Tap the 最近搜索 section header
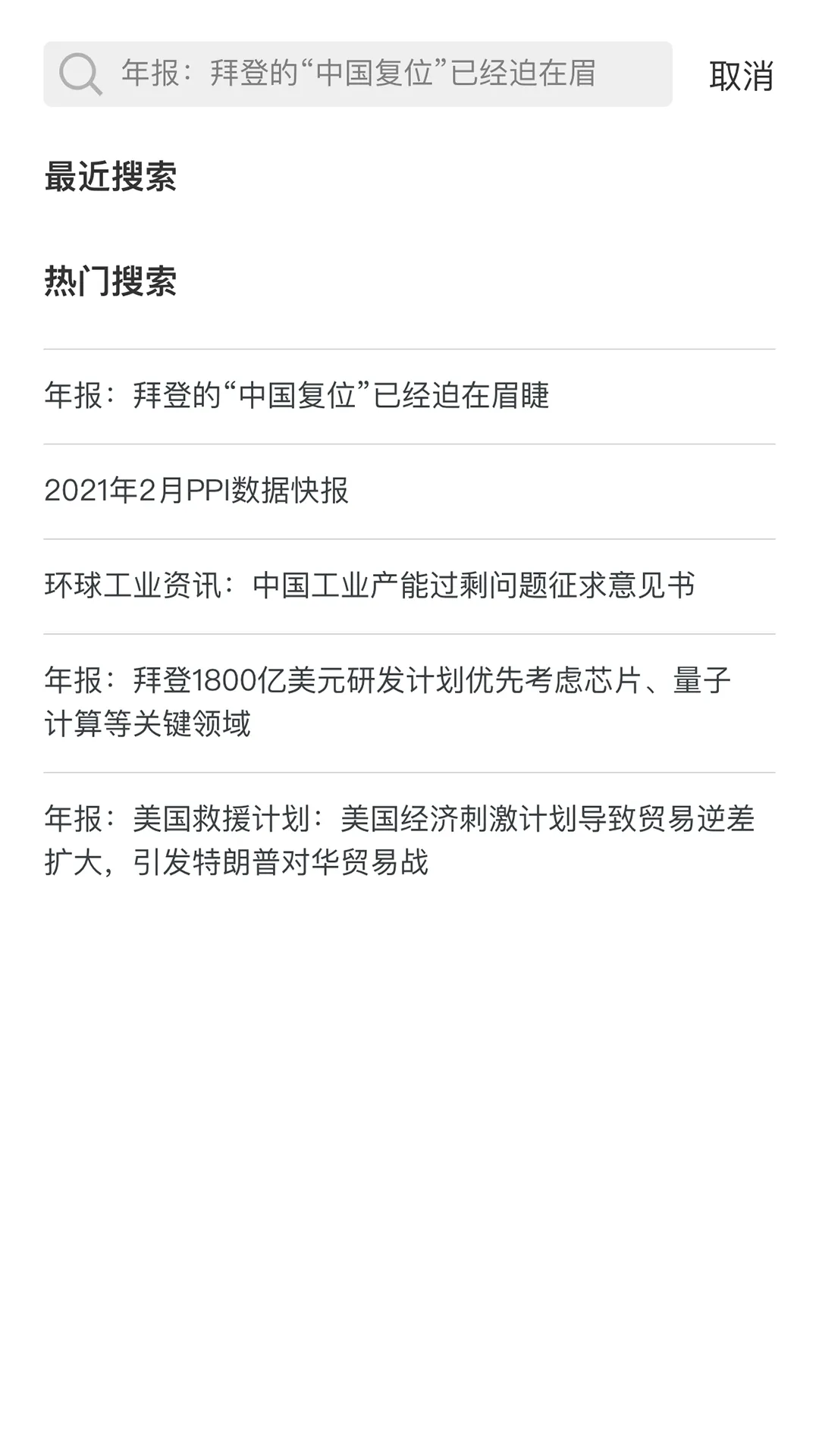 tap(112, 176)
